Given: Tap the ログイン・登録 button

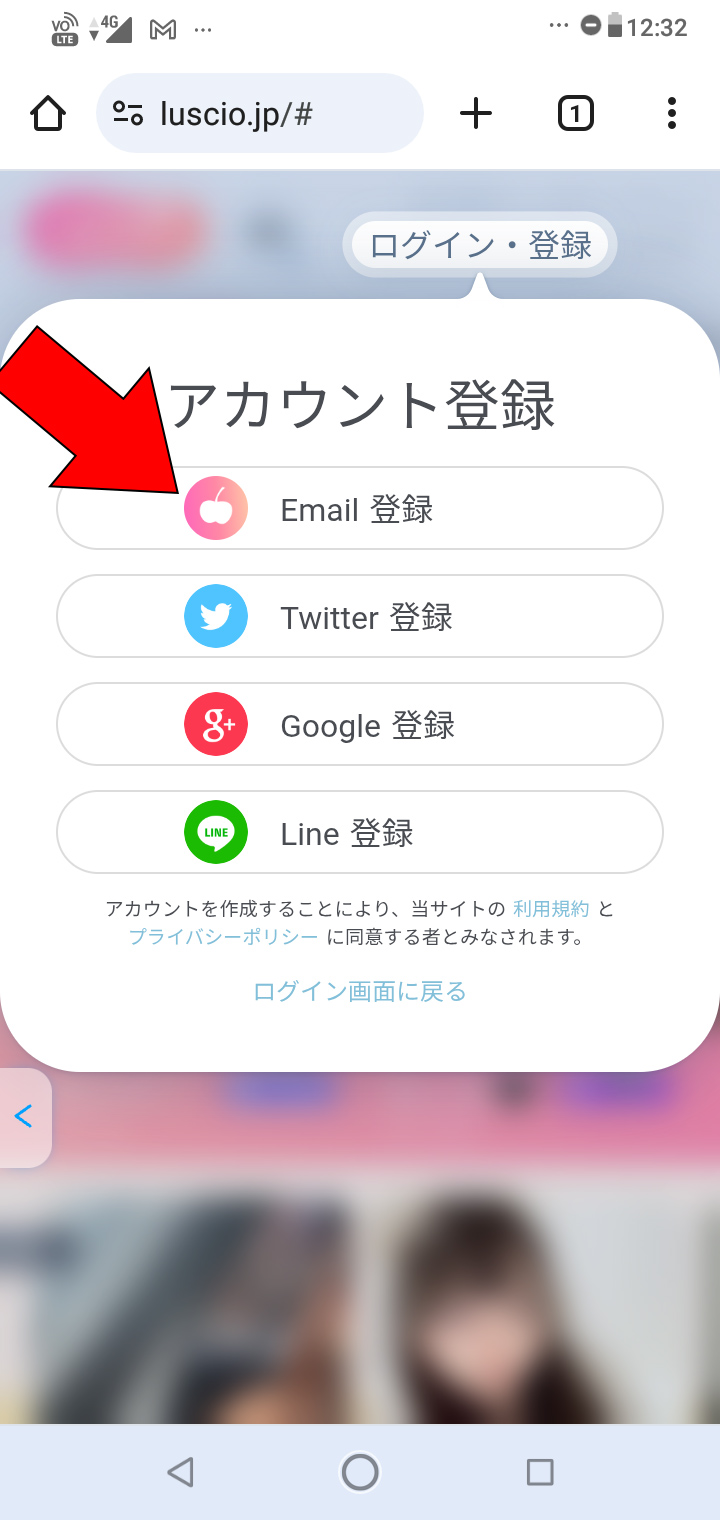Looking at the screenshot, I should (x=480, y=245).
